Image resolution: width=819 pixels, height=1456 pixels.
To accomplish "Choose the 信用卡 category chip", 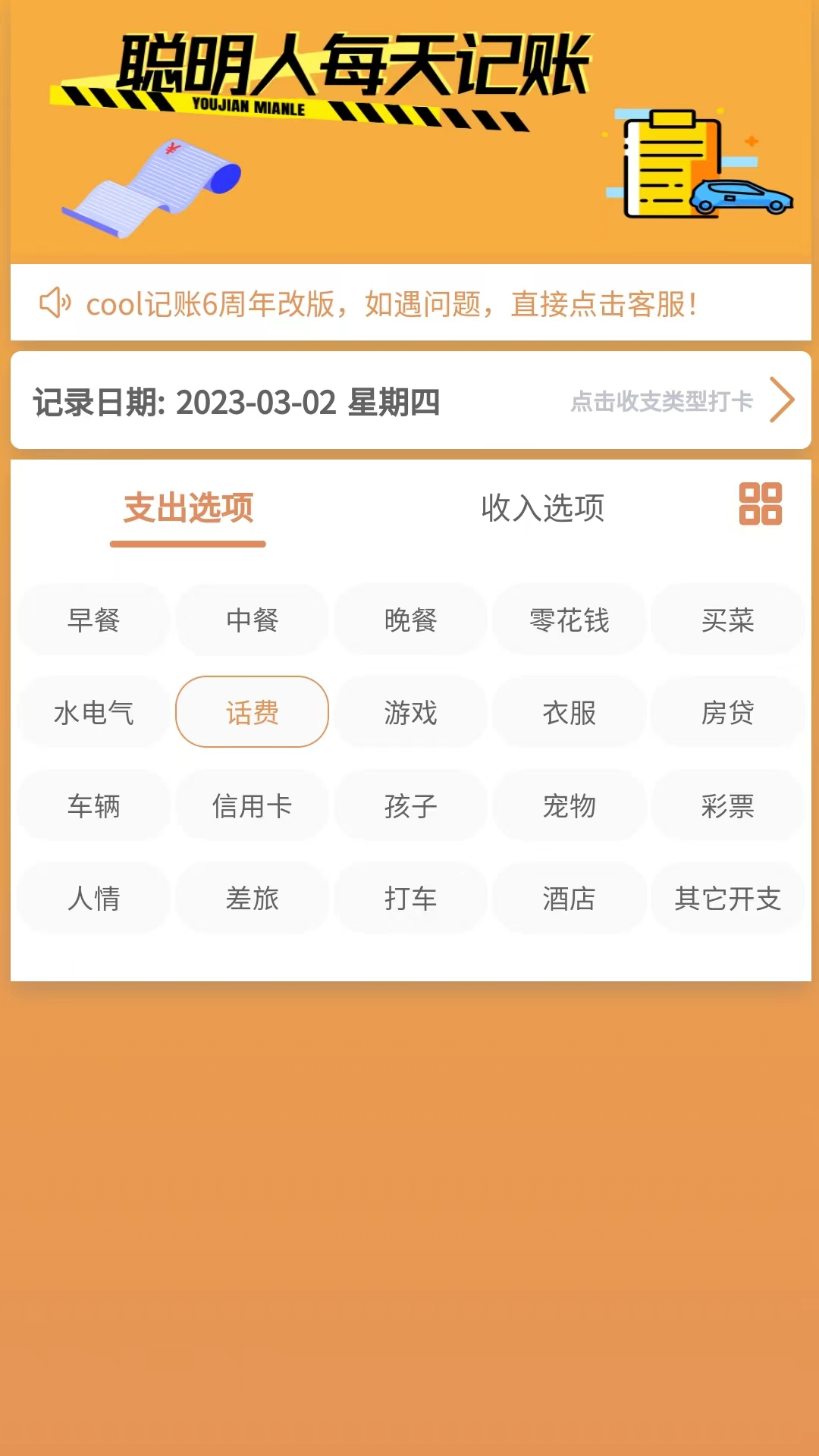I will [x=252, y=805].
